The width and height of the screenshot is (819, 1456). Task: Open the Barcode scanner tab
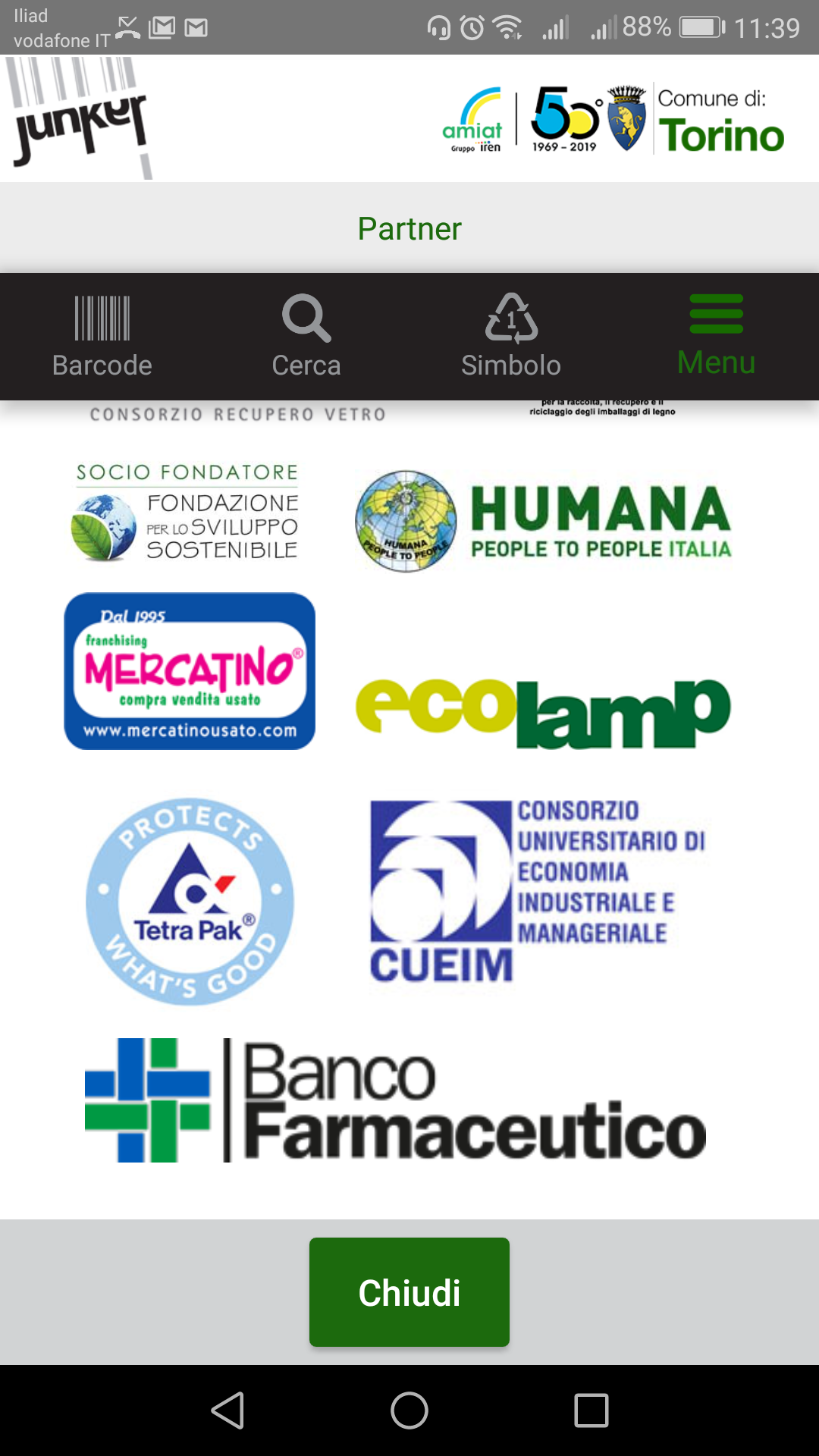tap(102, 337)
